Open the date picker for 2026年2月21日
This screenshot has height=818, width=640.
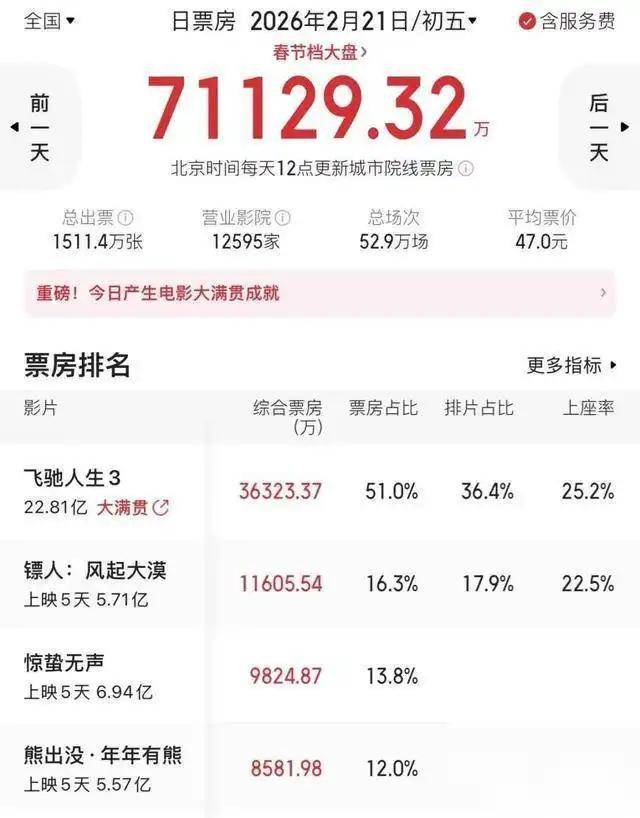pyautogui.click(x=362, y=20)
